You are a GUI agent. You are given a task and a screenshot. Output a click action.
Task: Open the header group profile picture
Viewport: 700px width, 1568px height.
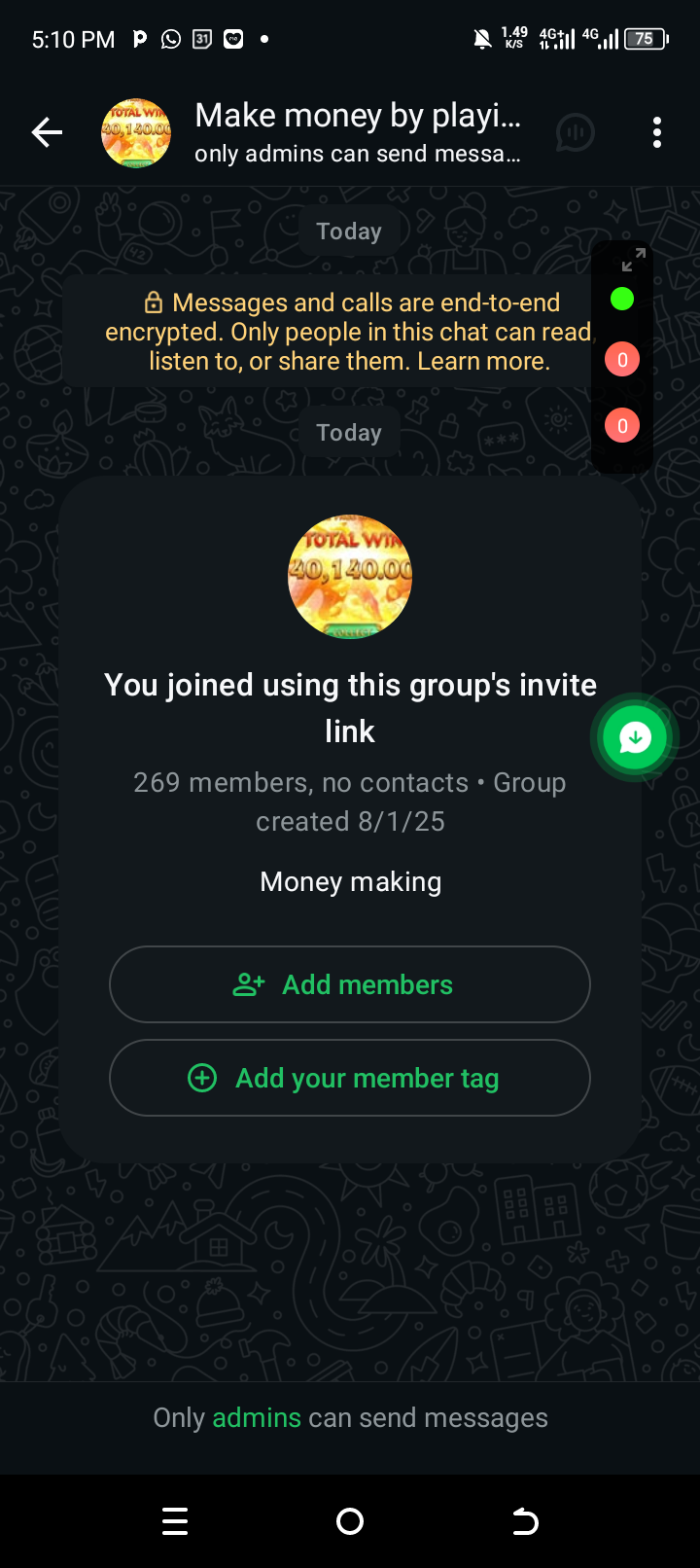point(136,132)
